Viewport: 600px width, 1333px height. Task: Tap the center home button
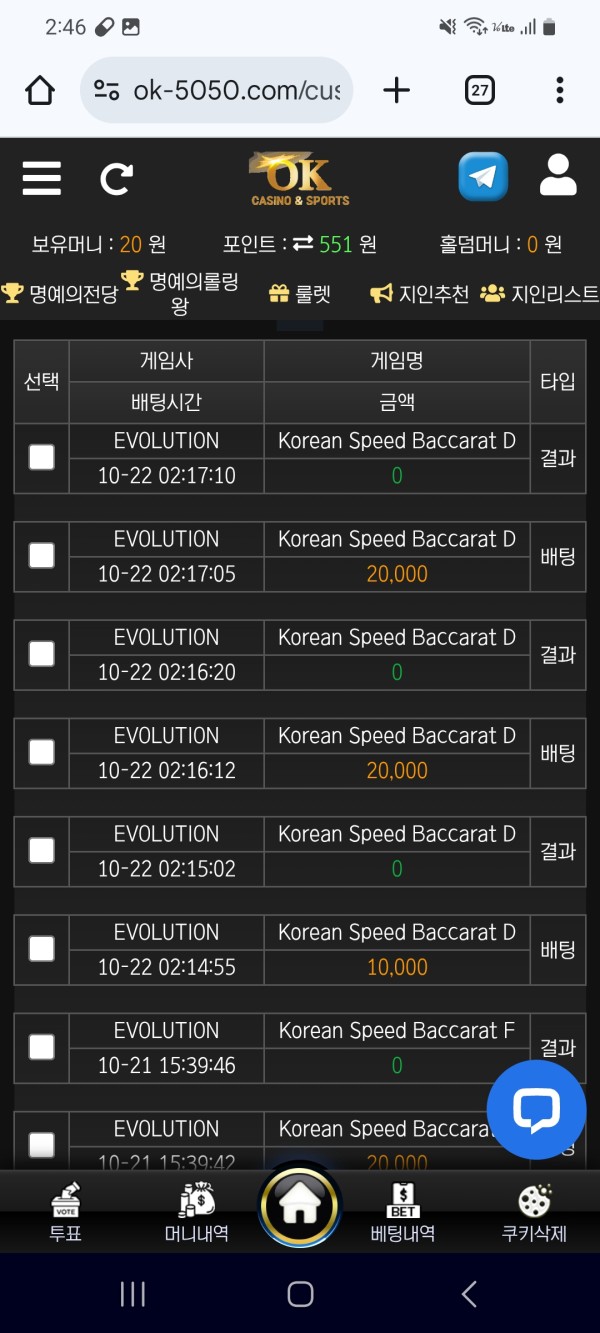(x=300, y=1206)
